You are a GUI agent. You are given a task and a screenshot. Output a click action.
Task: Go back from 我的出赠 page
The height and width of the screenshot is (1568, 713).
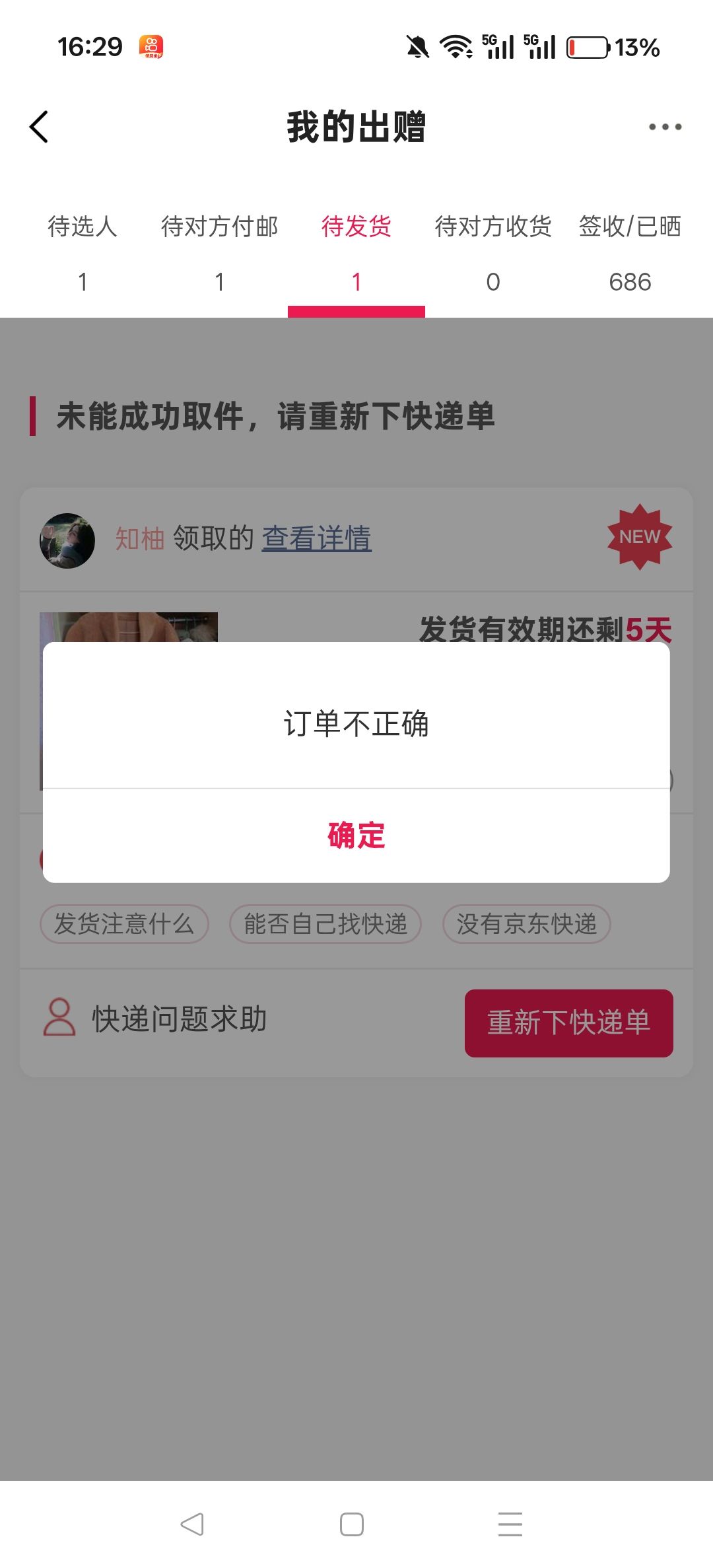point(40,126)
